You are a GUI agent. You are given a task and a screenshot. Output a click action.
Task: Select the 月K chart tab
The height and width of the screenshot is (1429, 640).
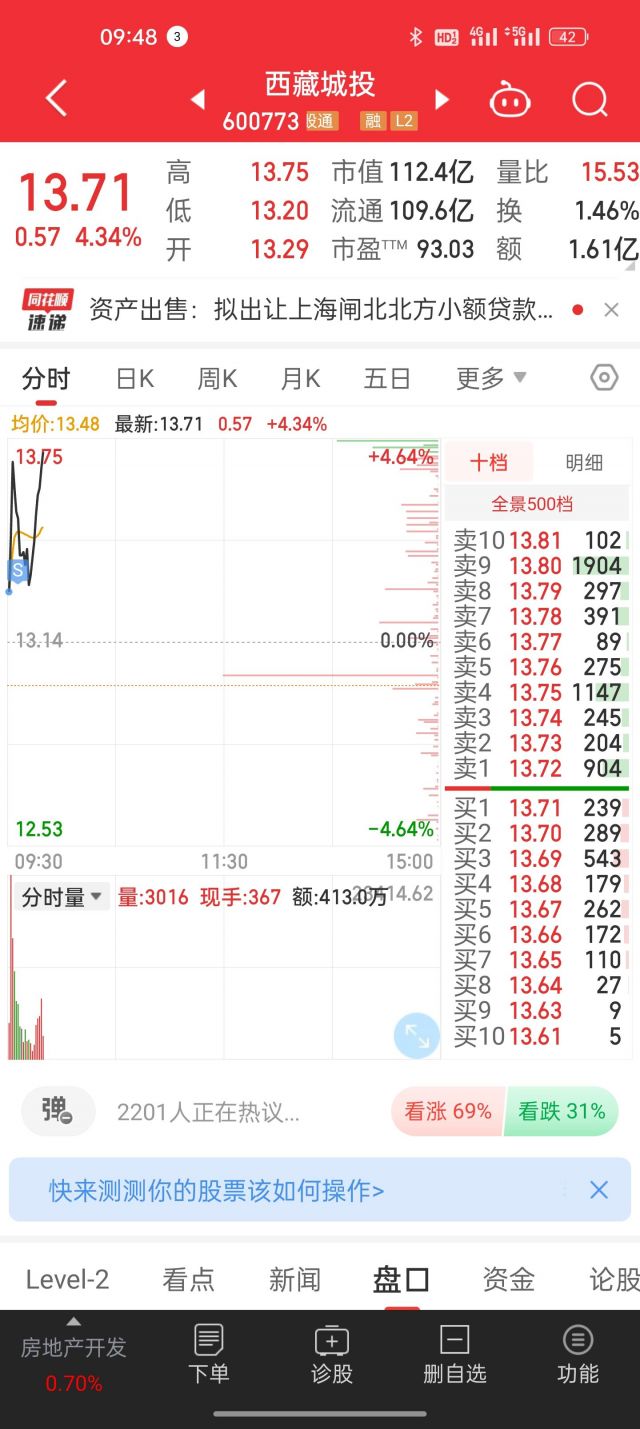pos(300,379)
